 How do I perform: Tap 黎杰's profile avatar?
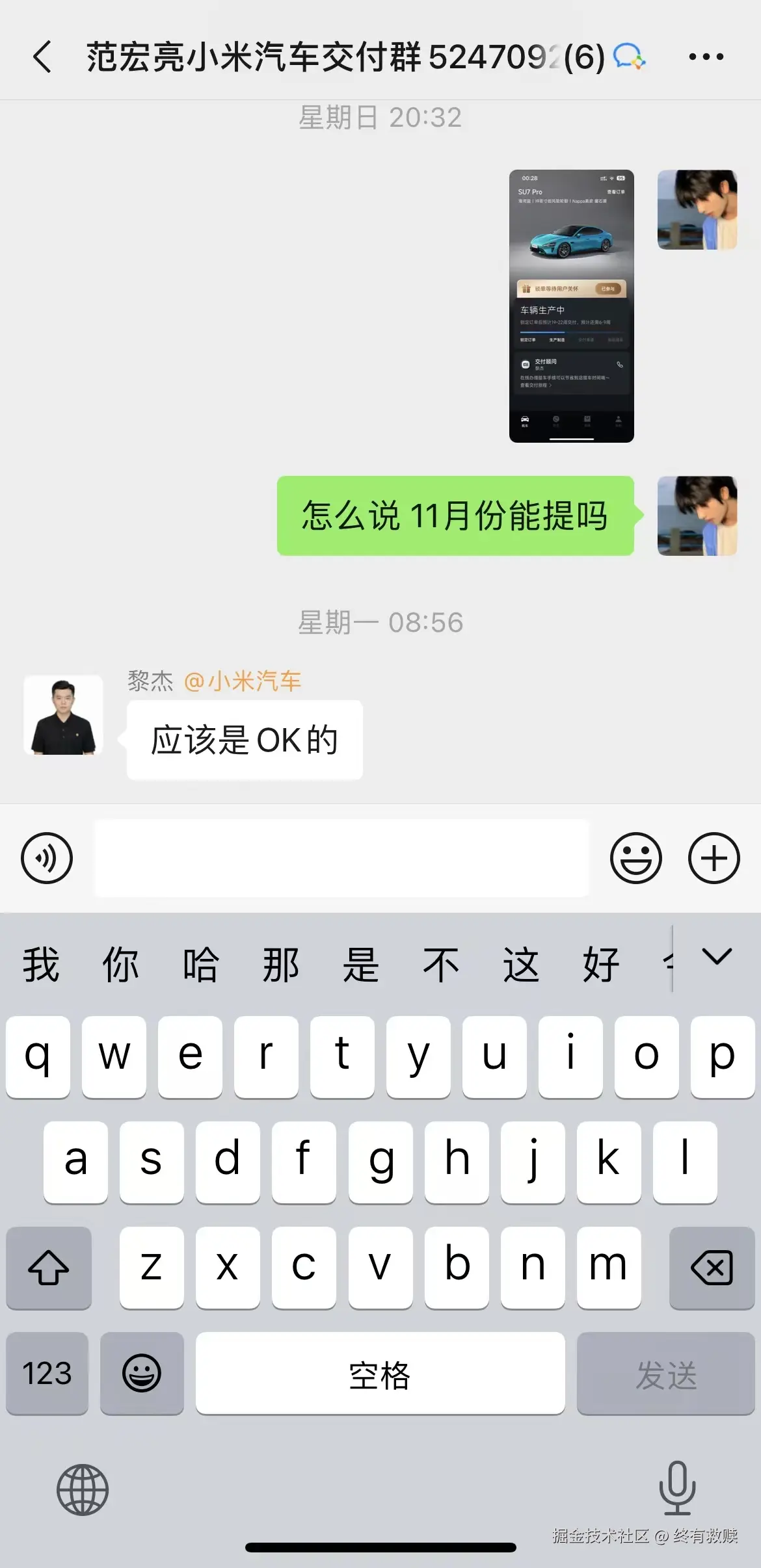(x=62, y=715)
